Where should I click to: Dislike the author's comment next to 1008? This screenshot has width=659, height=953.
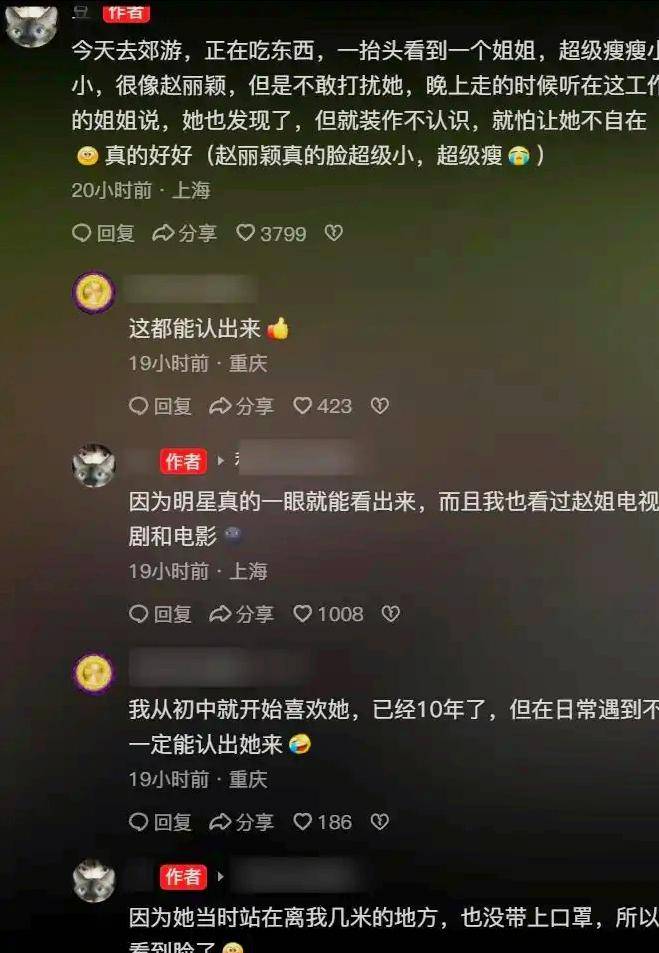(391, 614)
